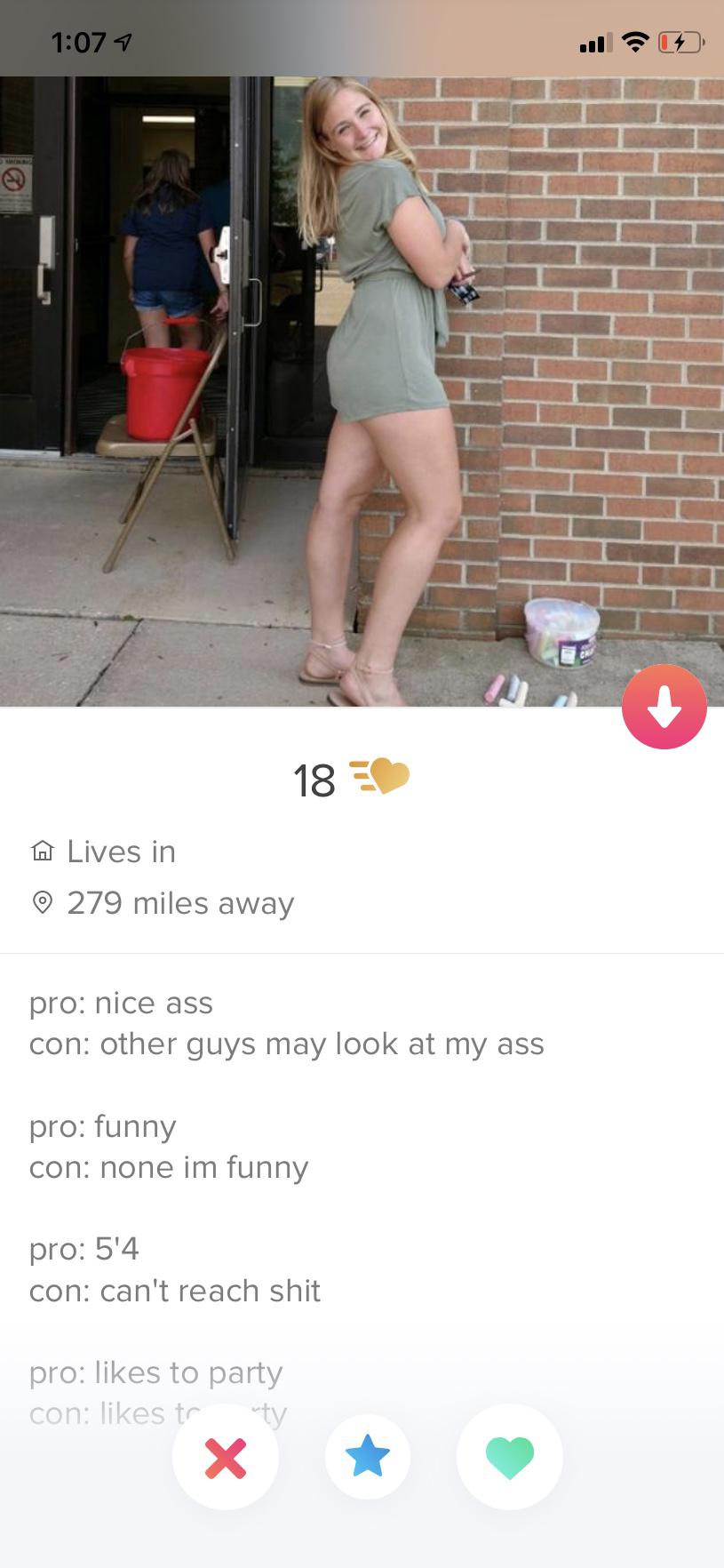724x1568 pixels.
Task: Pass on this profile with X
Action: 226,1457
